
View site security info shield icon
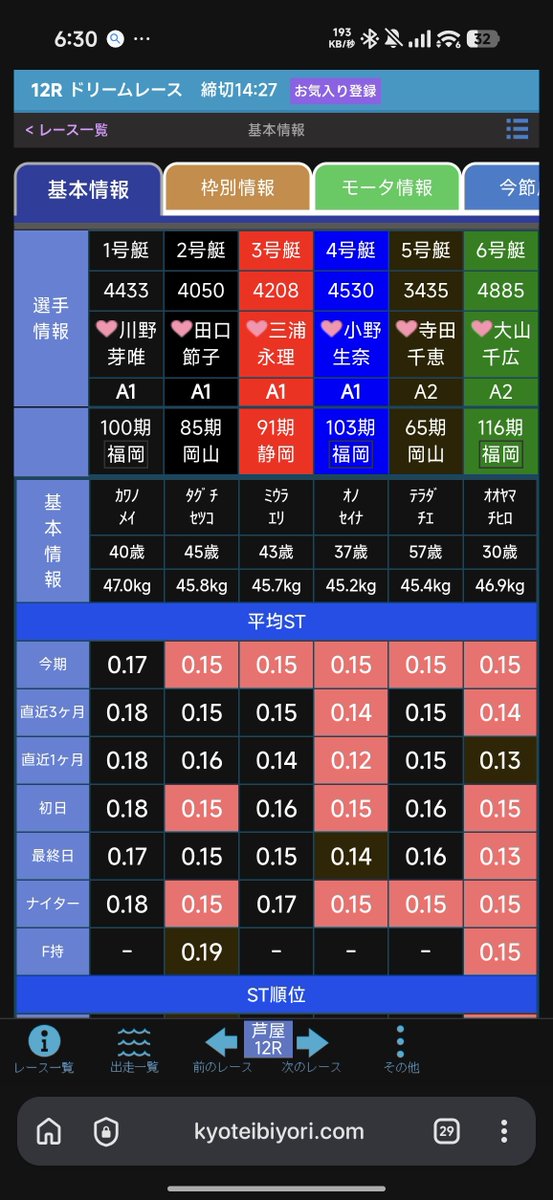105,1131
